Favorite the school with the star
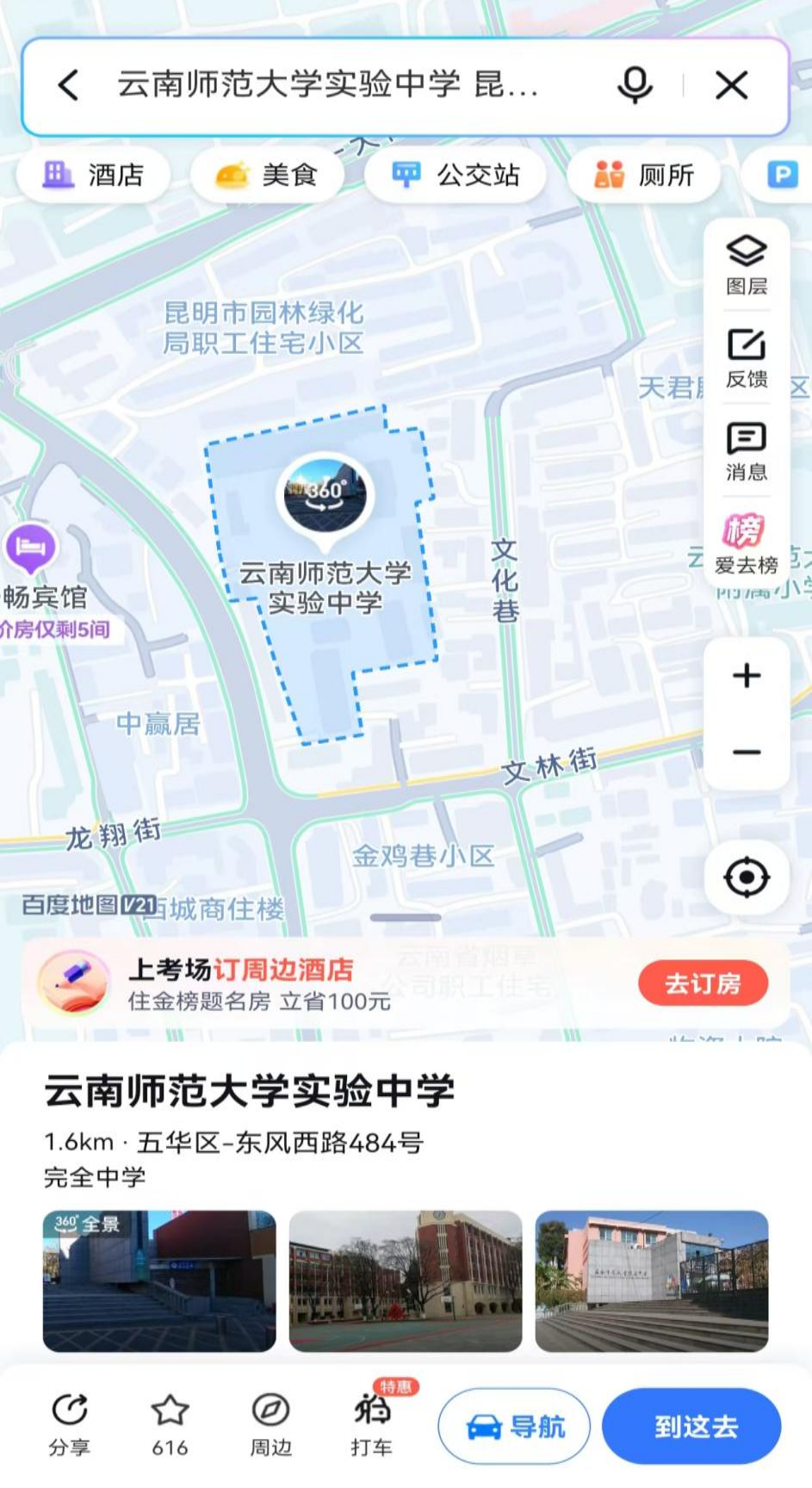The width and height of the screenshot is (812, 1488). point(170,1425)
